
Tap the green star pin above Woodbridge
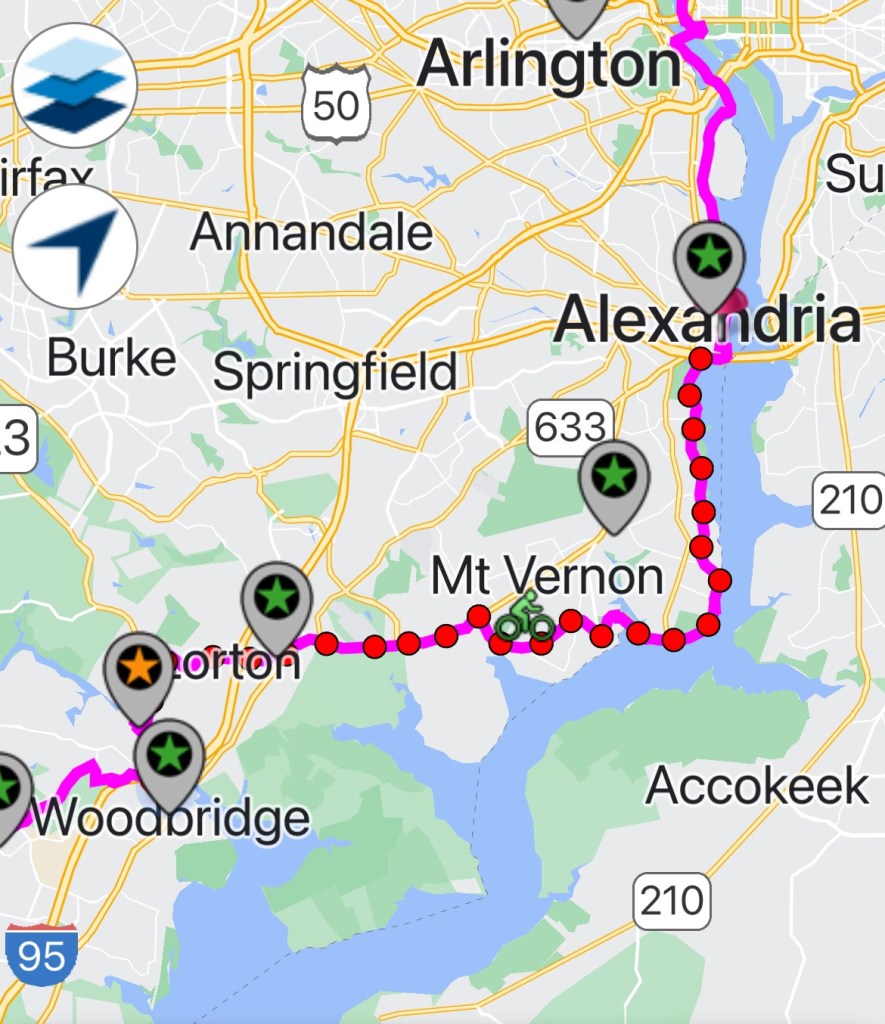click(169, 756)
